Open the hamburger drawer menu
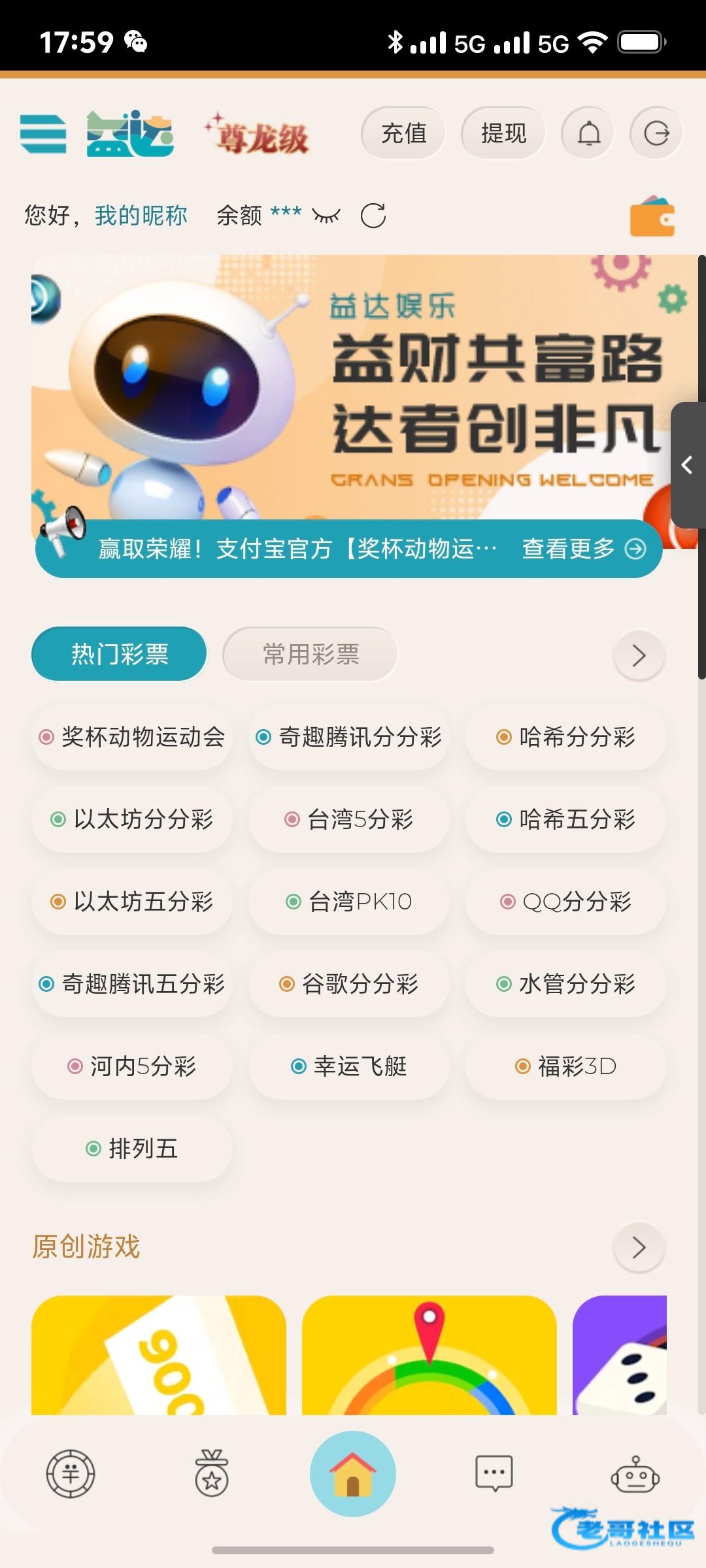Screen dimensions: 706x1568 click(x=42, y=133)
